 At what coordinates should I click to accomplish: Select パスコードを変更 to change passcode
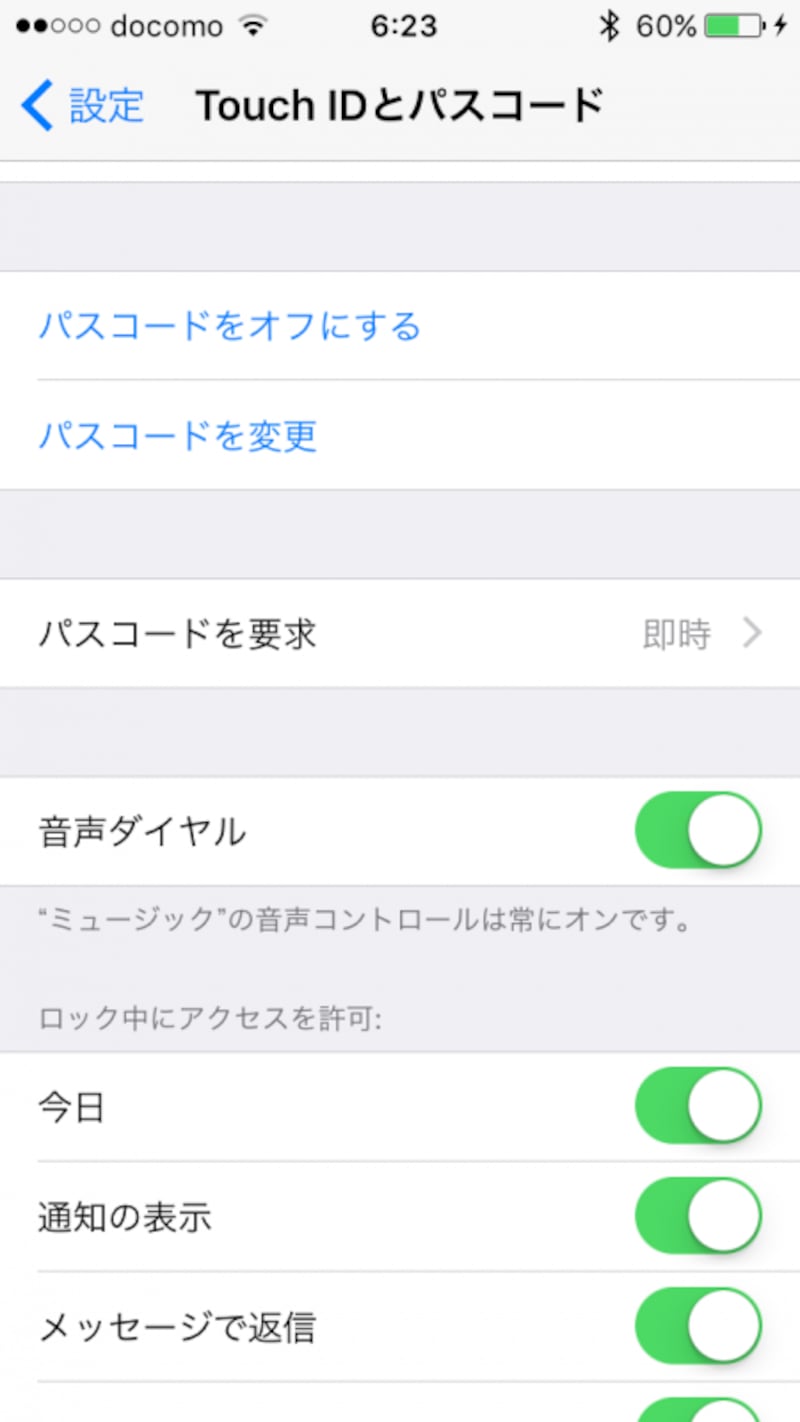177,435
